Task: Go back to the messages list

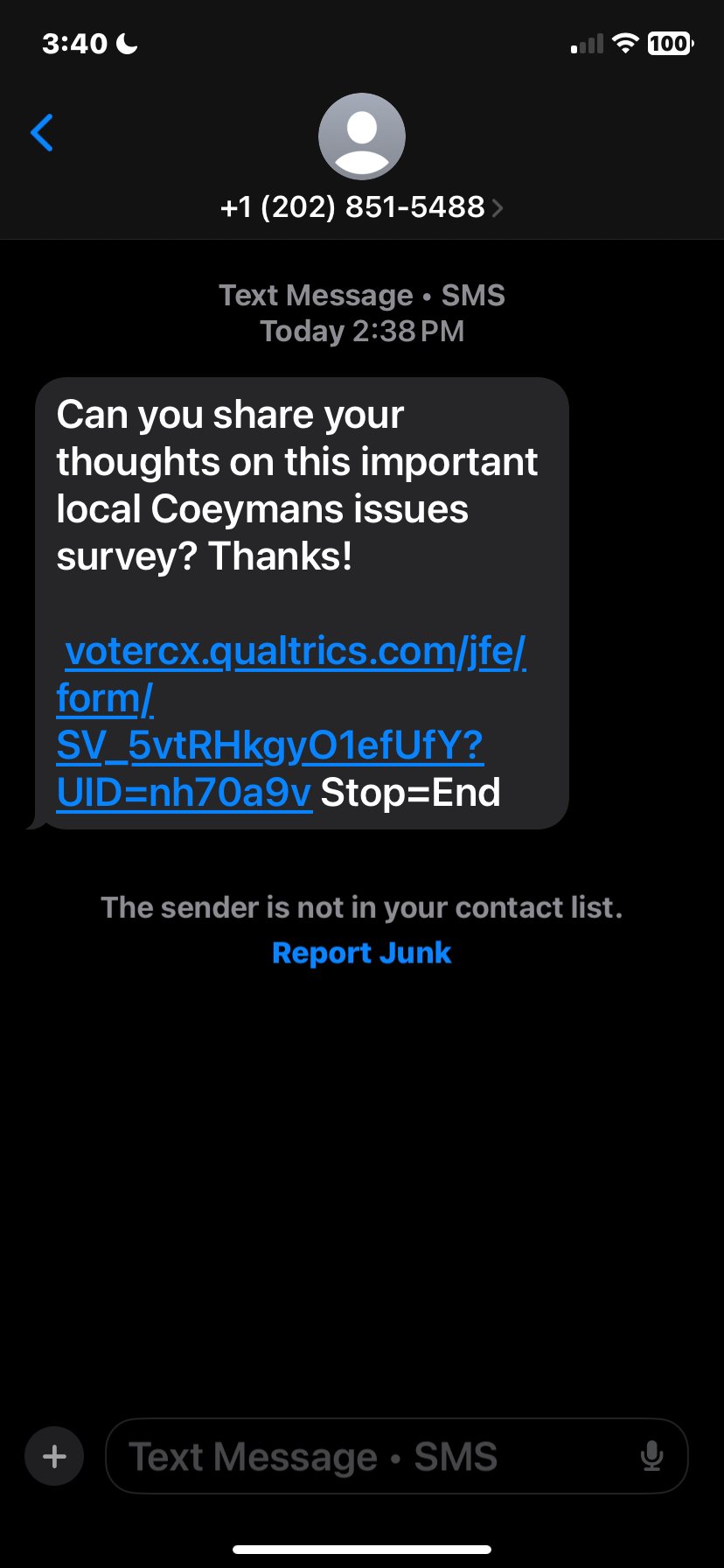Action: coord(42,133)
